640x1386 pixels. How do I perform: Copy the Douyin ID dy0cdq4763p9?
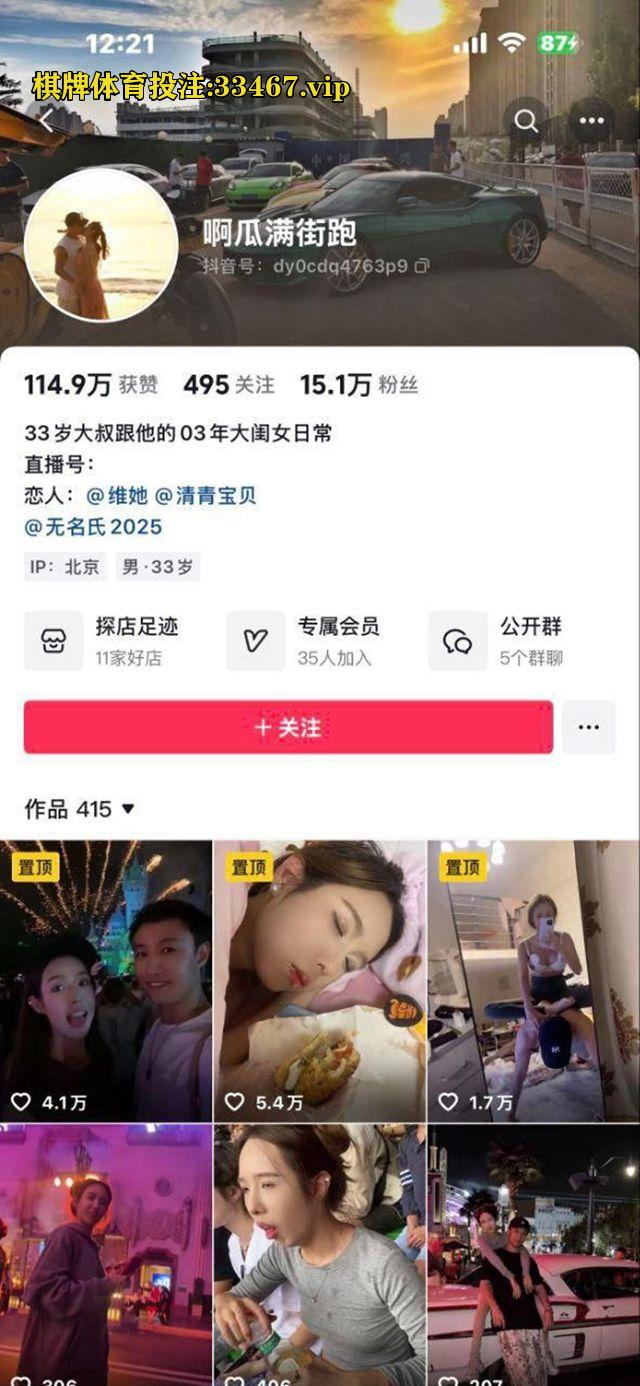coord(422,266)
